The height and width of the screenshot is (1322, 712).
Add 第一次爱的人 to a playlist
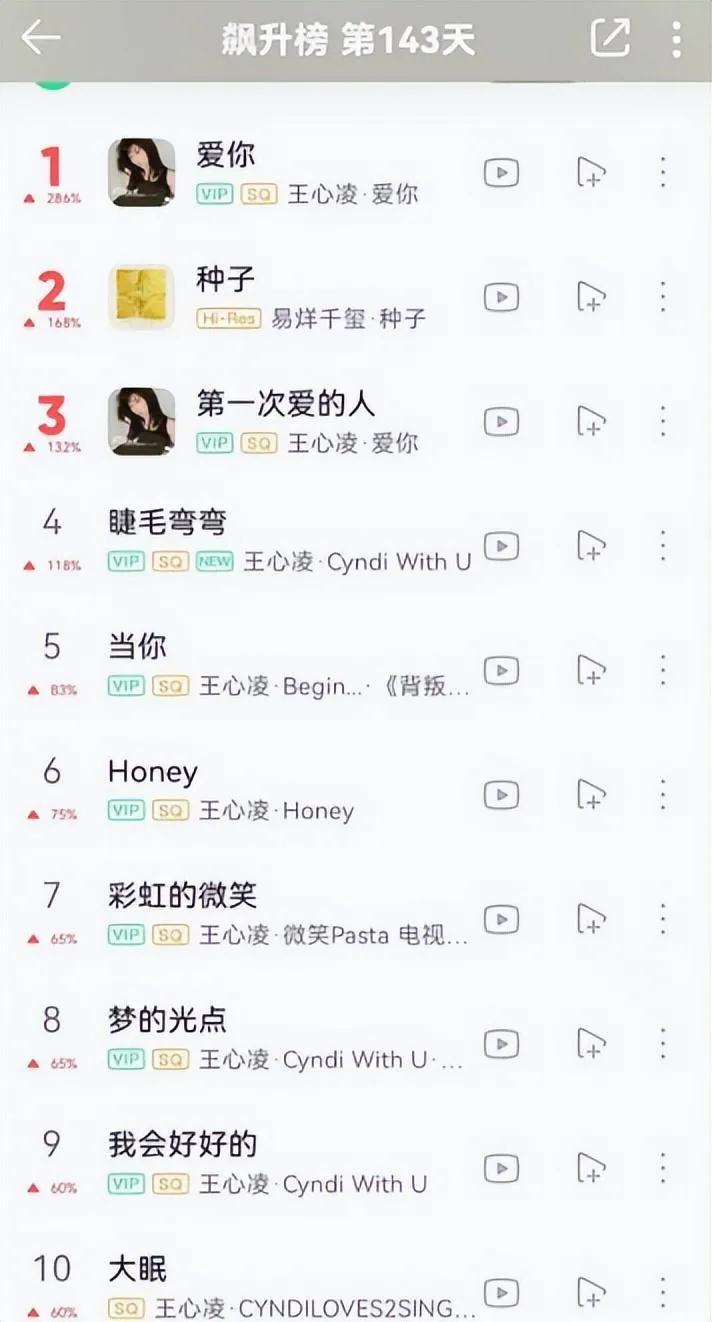pyautogui.click(x=591, y=422)
